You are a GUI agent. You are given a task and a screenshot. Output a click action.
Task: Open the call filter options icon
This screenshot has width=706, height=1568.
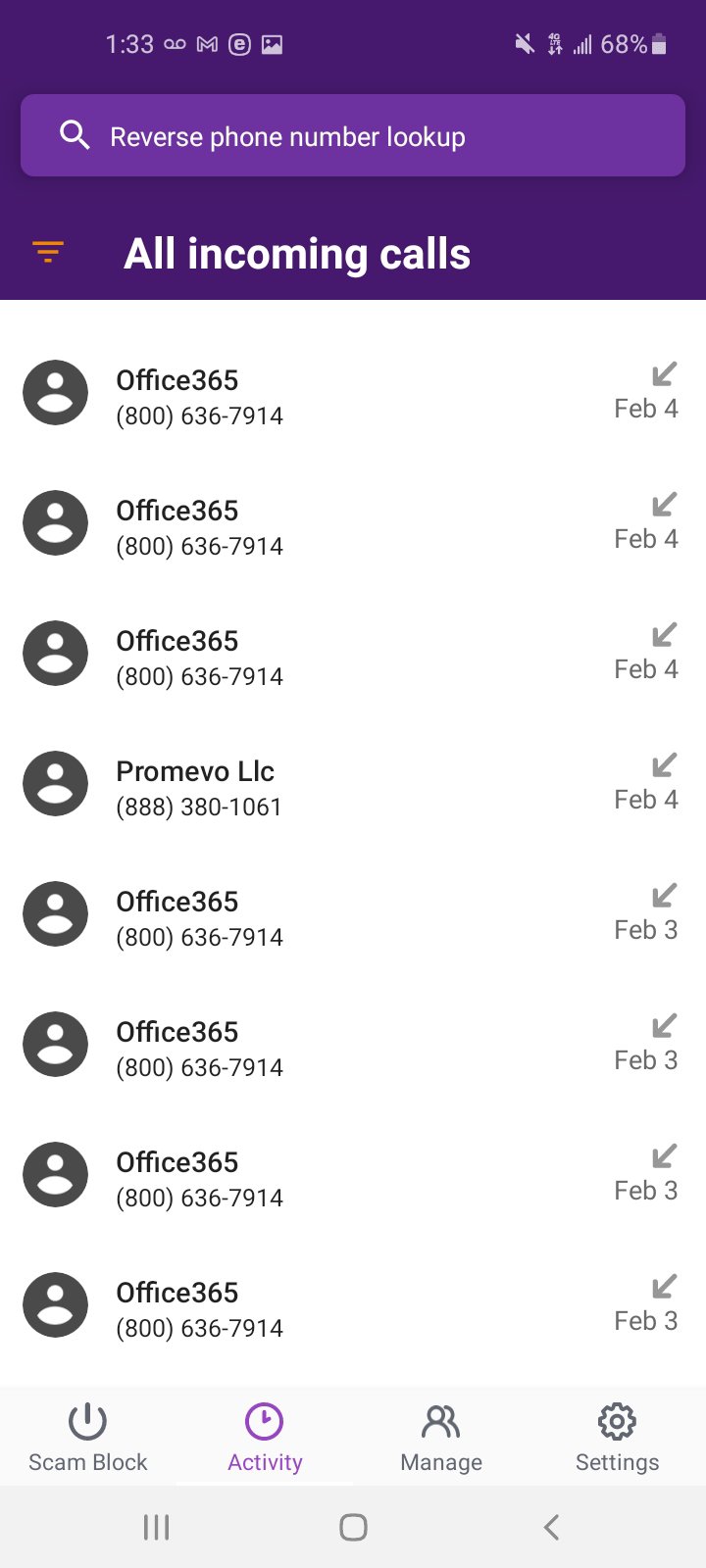48,252
